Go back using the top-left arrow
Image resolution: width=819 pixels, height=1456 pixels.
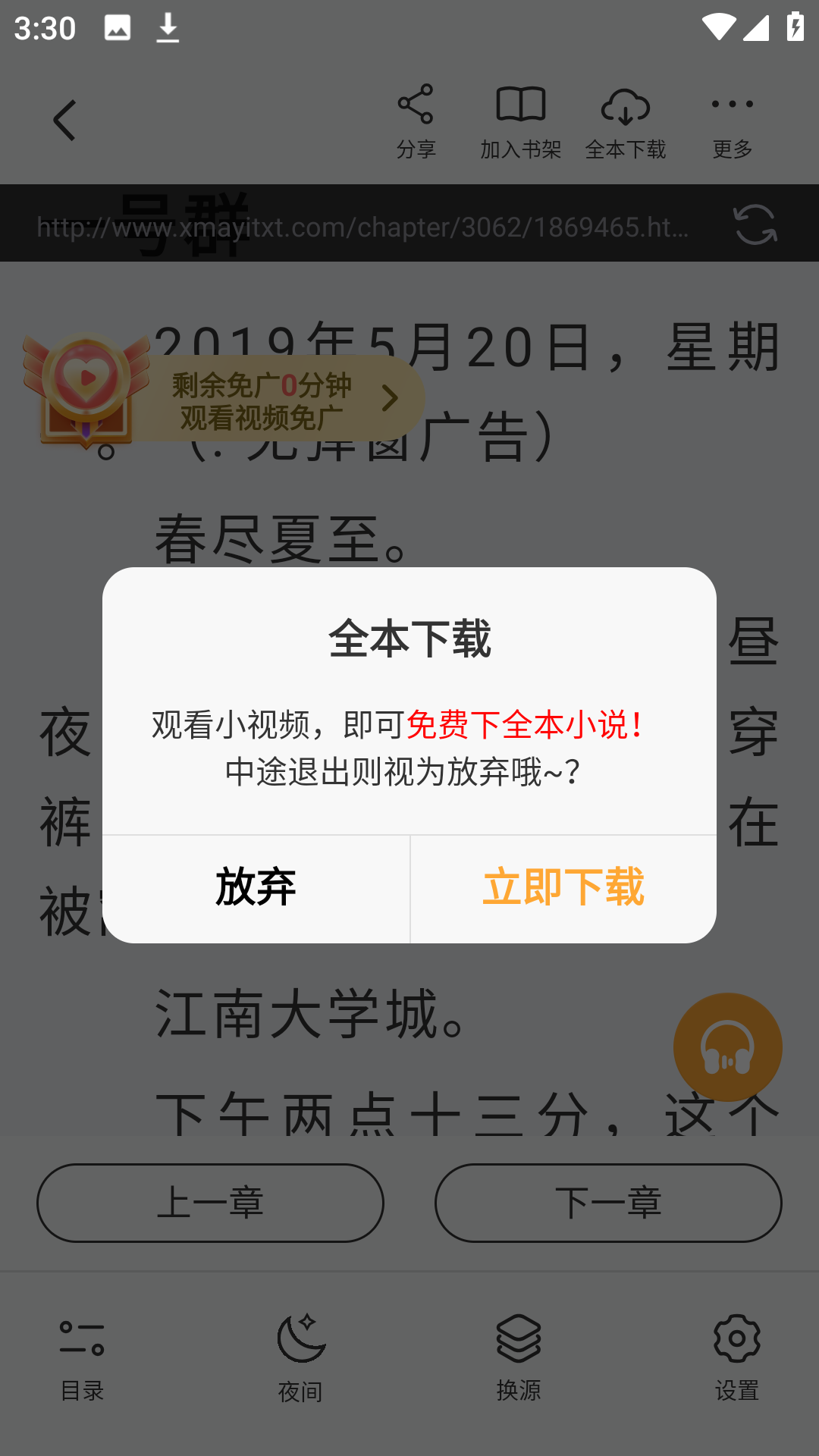tap(65, 121)
